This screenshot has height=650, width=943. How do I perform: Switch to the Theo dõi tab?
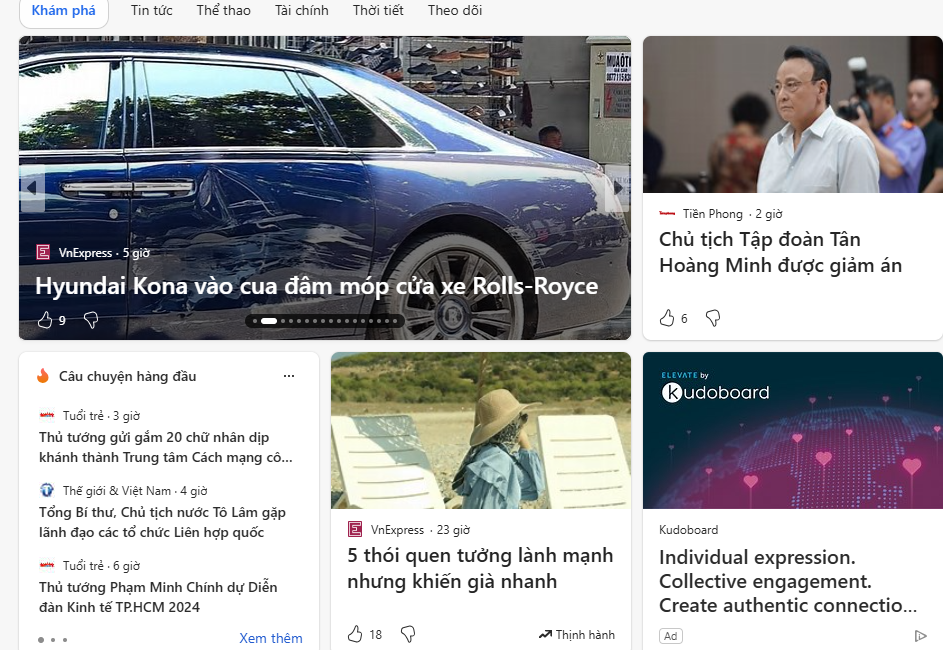454,11
